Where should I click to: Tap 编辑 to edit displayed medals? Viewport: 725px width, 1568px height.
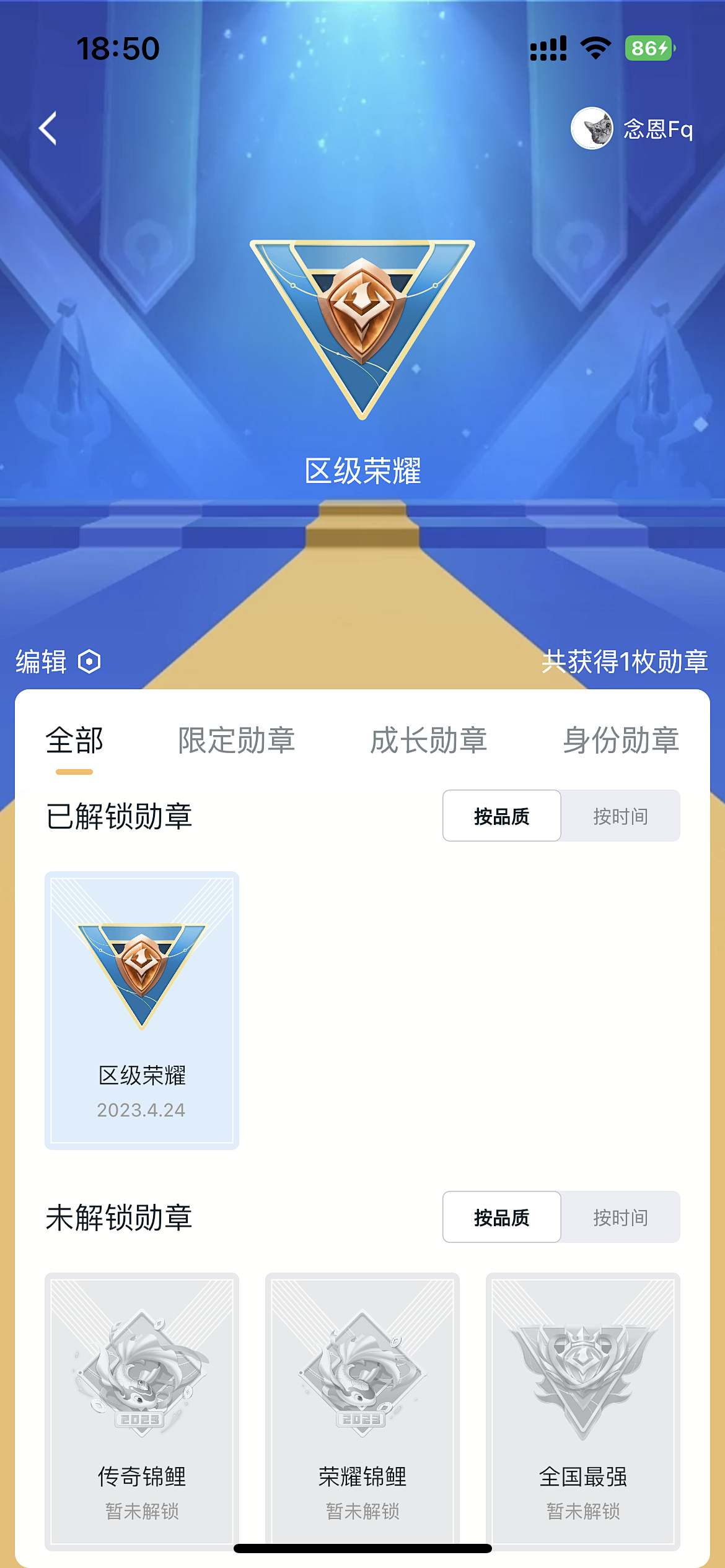tap(58, 661)
